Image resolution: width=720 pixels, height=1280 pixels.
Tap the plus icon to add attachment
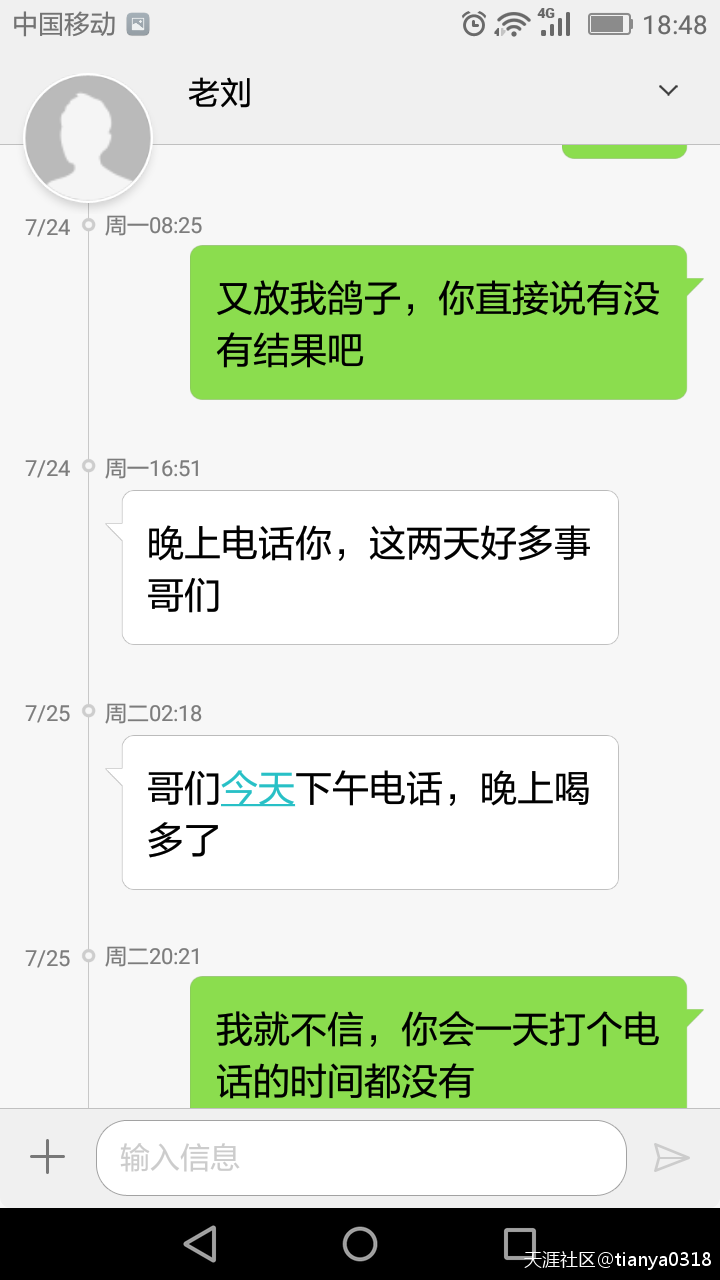46,1156
